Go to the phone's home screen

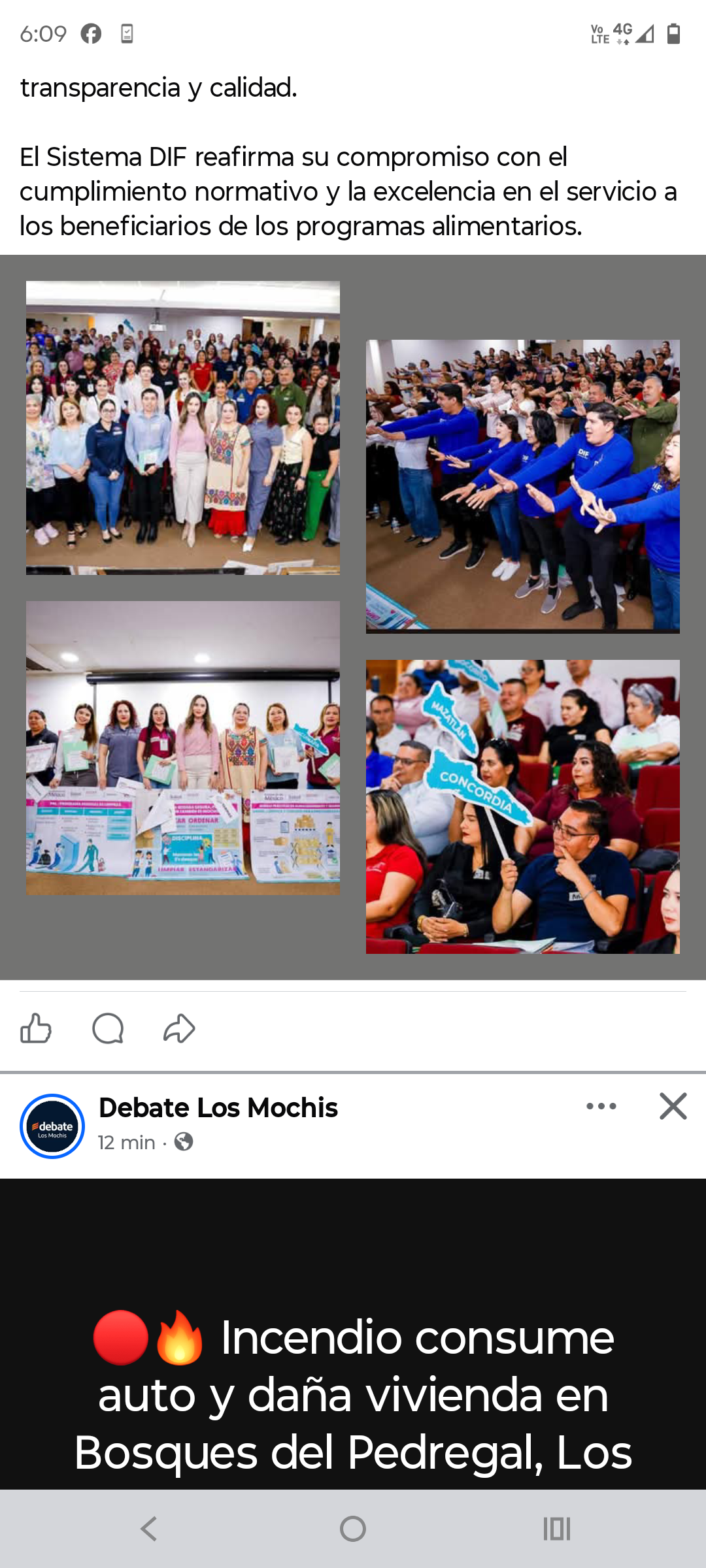tap(353, 1529)
